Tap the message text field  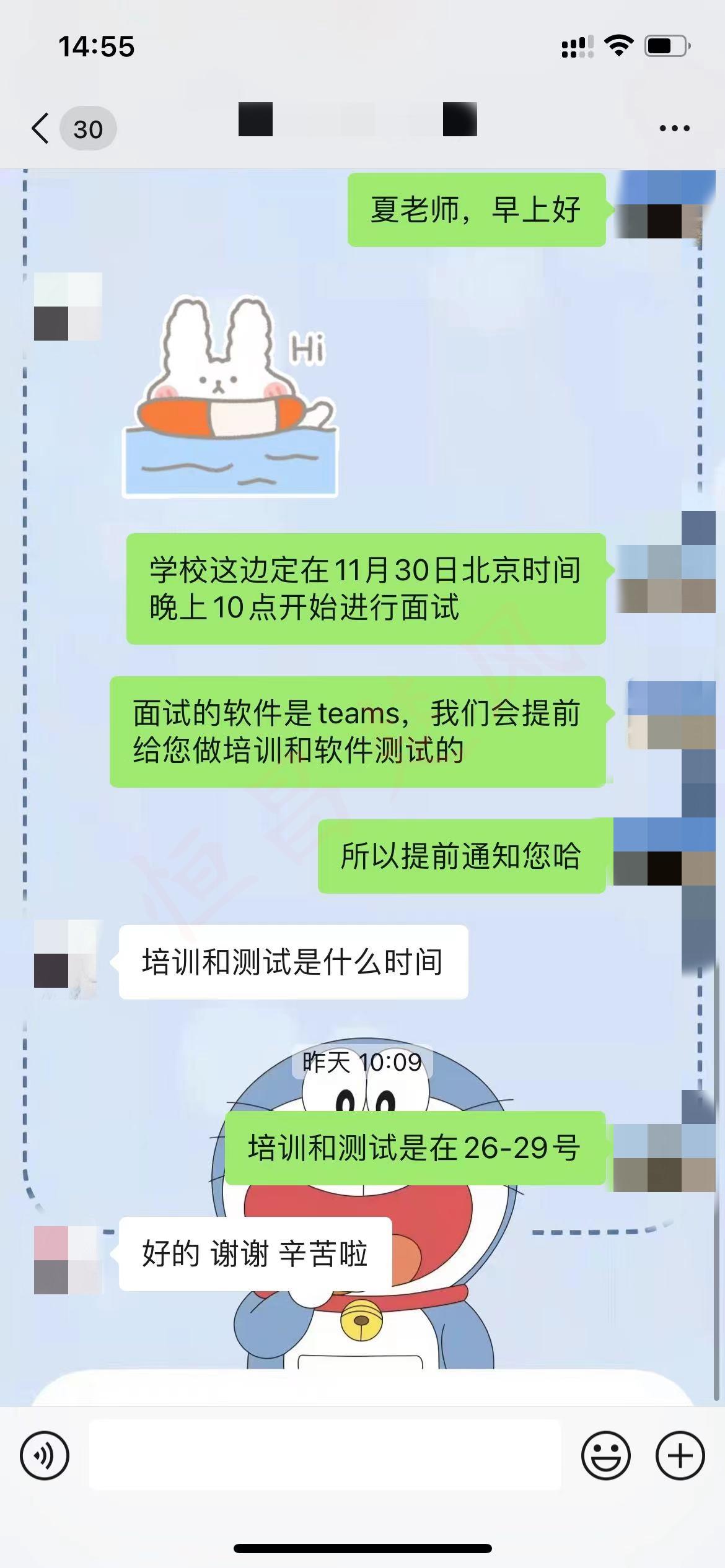point(325,1455)
